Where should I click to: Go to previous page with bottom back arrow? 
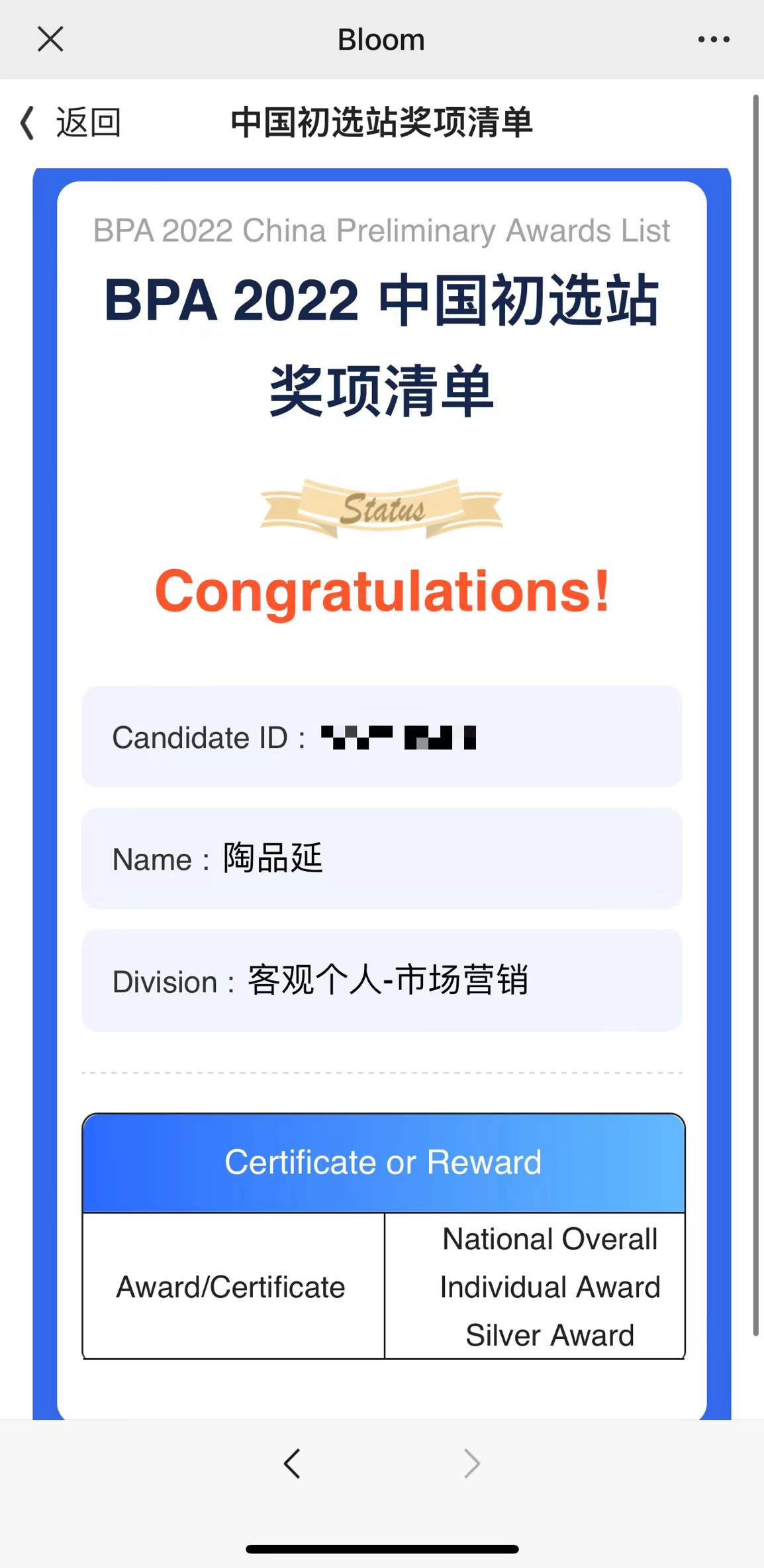pyautogui.click(x=292, y=1463)
